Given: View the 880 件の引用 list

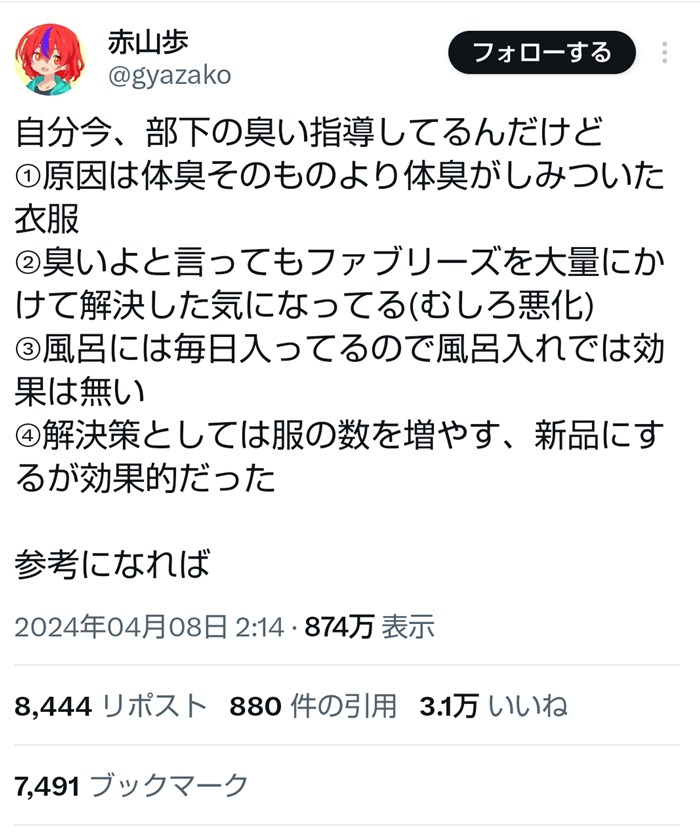Looking at the screenshot, I should click(313, 706).
